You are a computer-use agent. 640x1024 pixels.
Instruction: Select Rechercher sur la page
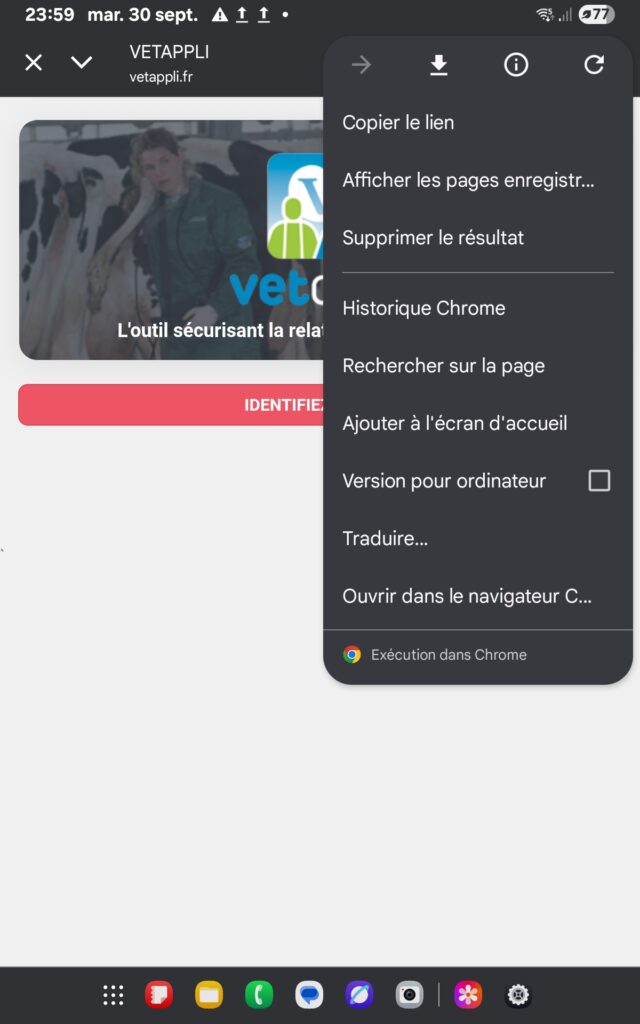[443, 366]
